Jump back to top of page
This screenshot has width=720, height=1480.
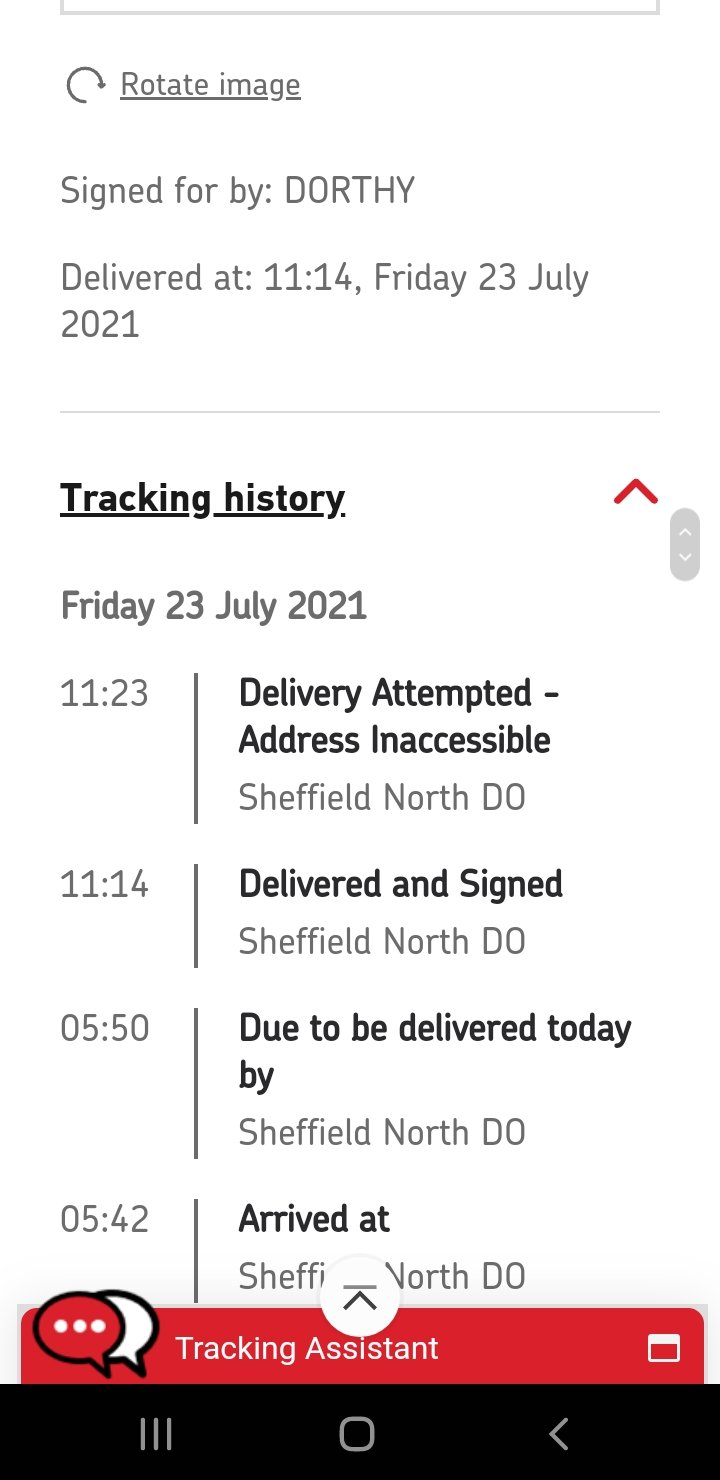[x=360, y=1298]
